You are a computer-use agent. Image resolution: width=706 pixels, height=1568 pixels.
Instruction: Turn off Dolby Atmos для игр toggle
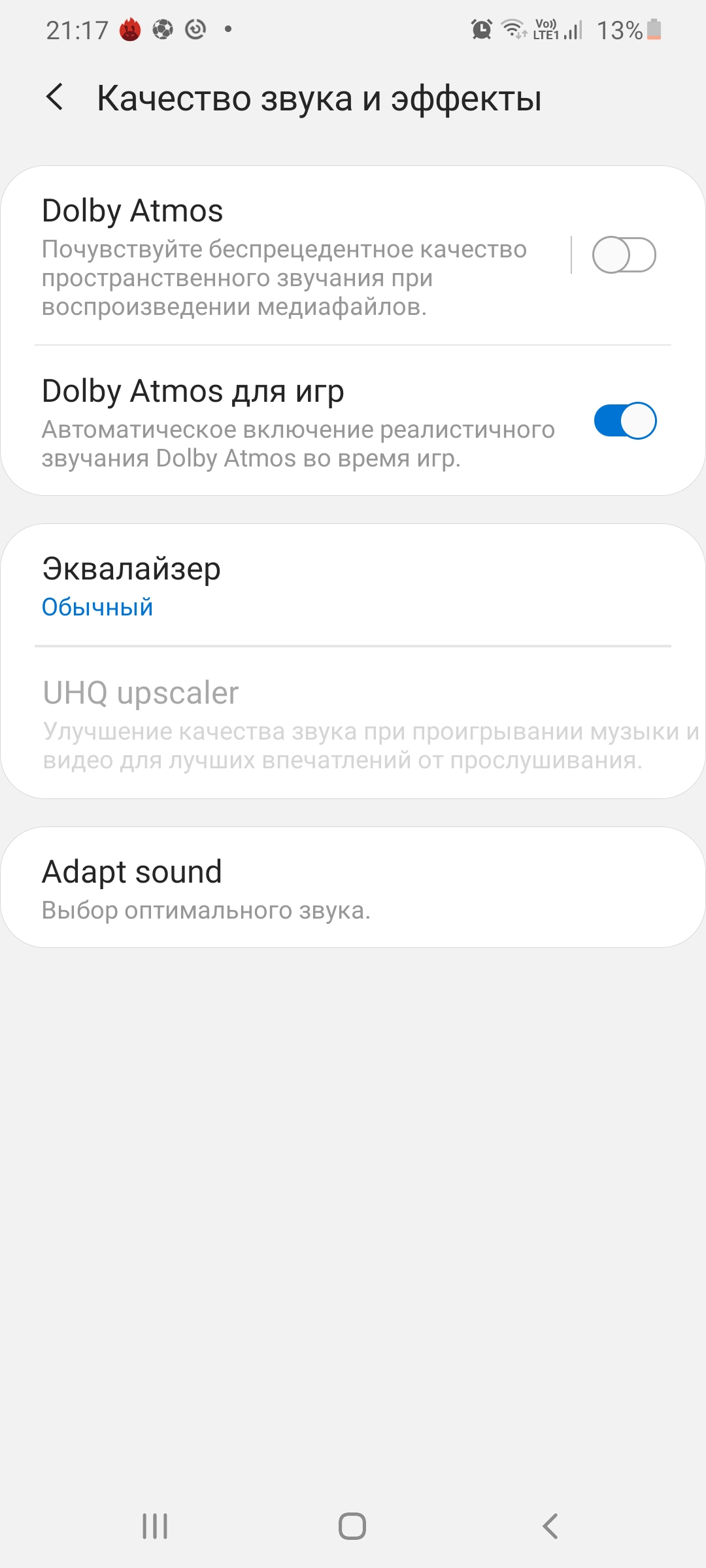pyautogui.click(x=625, y=421)
